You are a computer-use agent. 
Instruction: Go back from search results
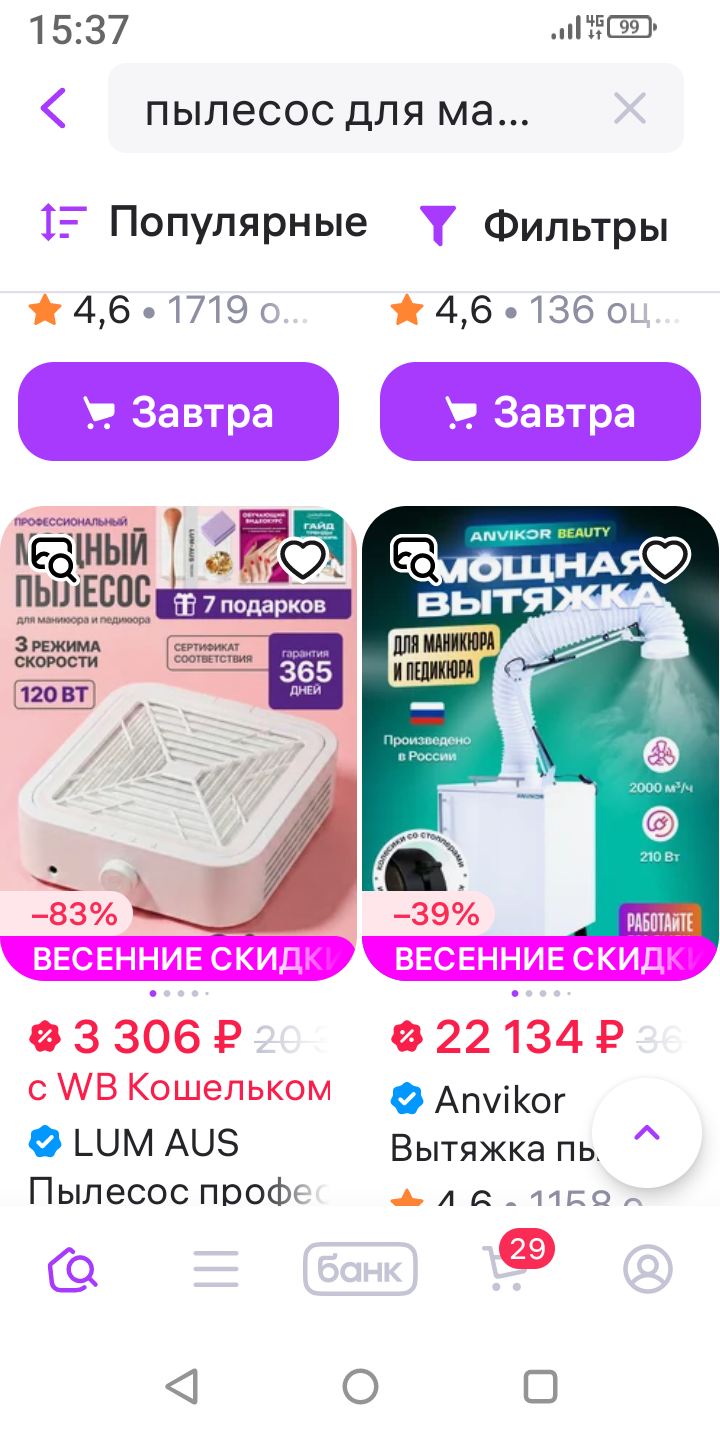(x=53, y=108)
